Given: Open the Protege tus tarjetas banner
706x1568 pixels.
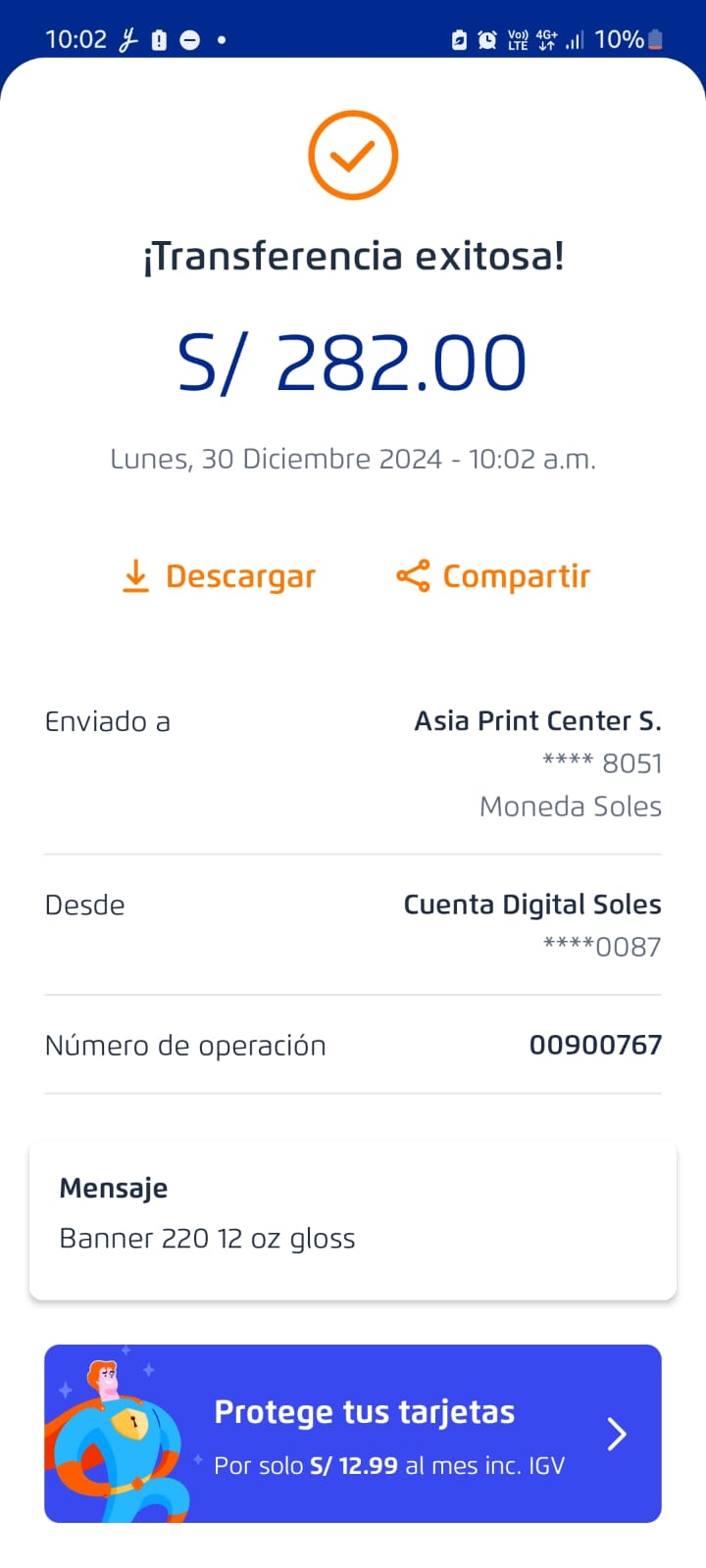Looking at the screenshot, I should [x=353, y=1434].
